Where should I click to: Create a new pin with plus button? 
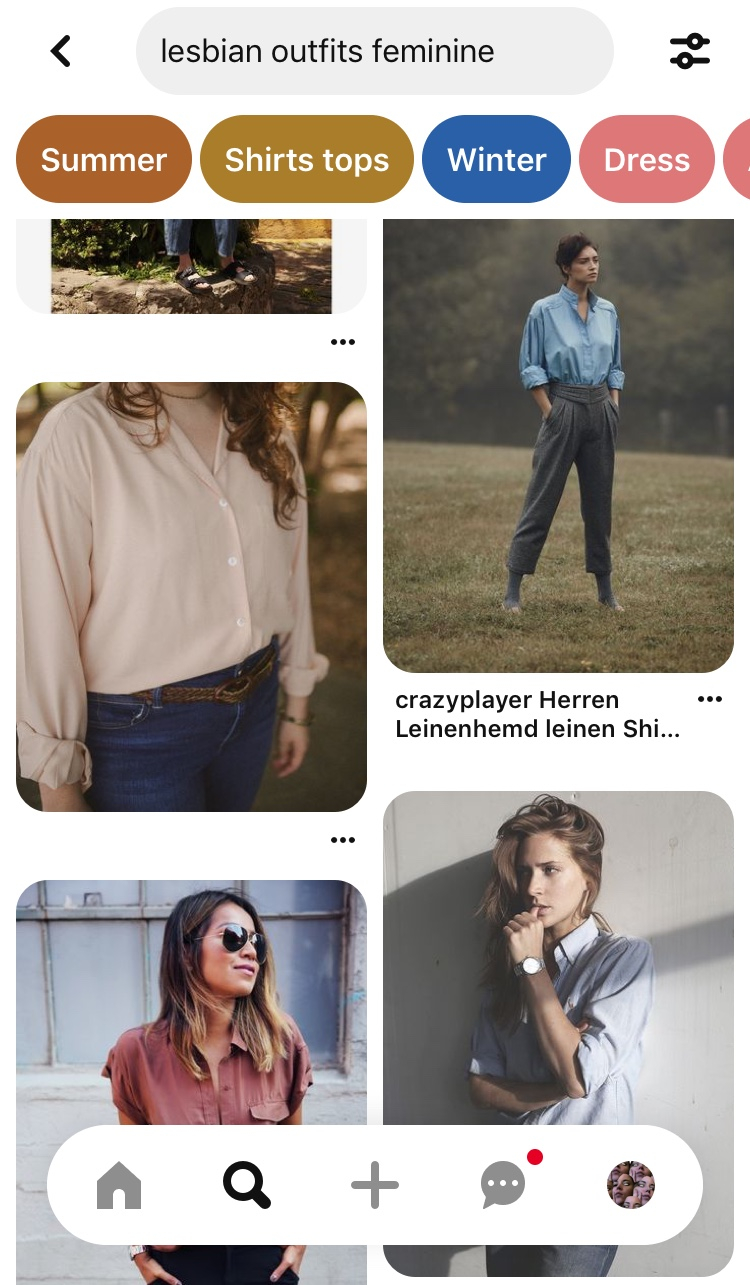(x=375, y=1186)
